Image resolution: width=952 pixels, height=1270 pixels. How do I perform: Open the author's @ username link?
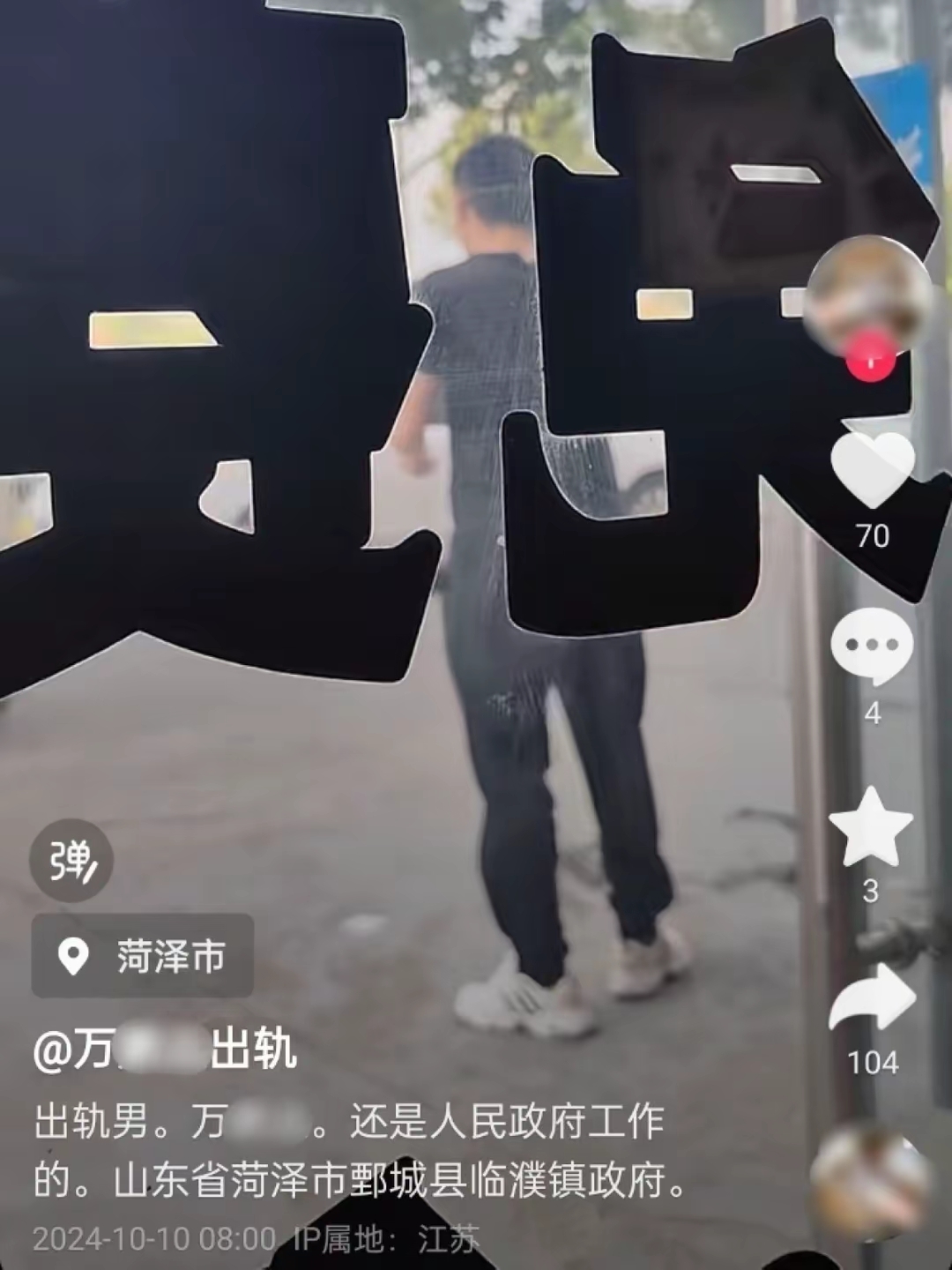(x=165, y=1050)
